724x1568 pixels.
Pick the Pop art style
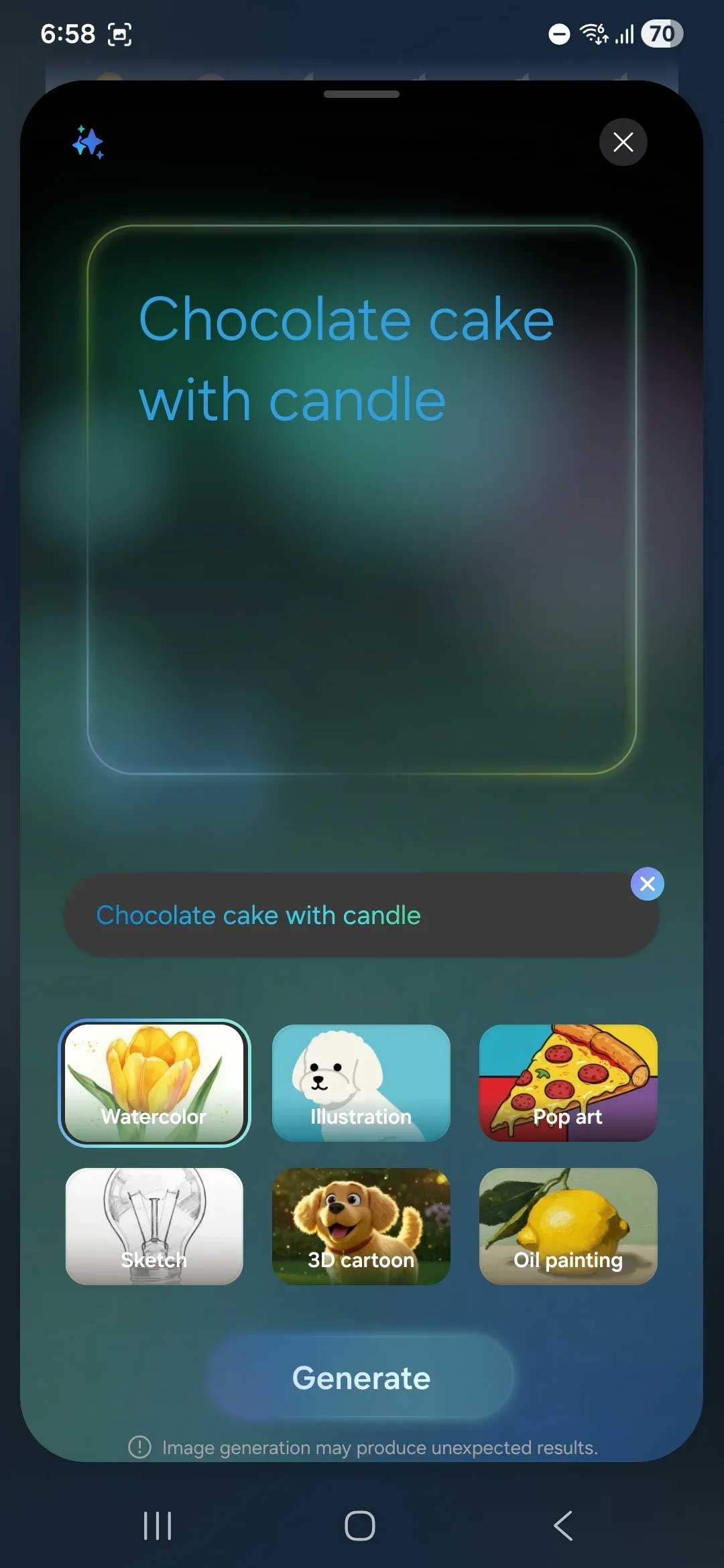click(568, 1083)
